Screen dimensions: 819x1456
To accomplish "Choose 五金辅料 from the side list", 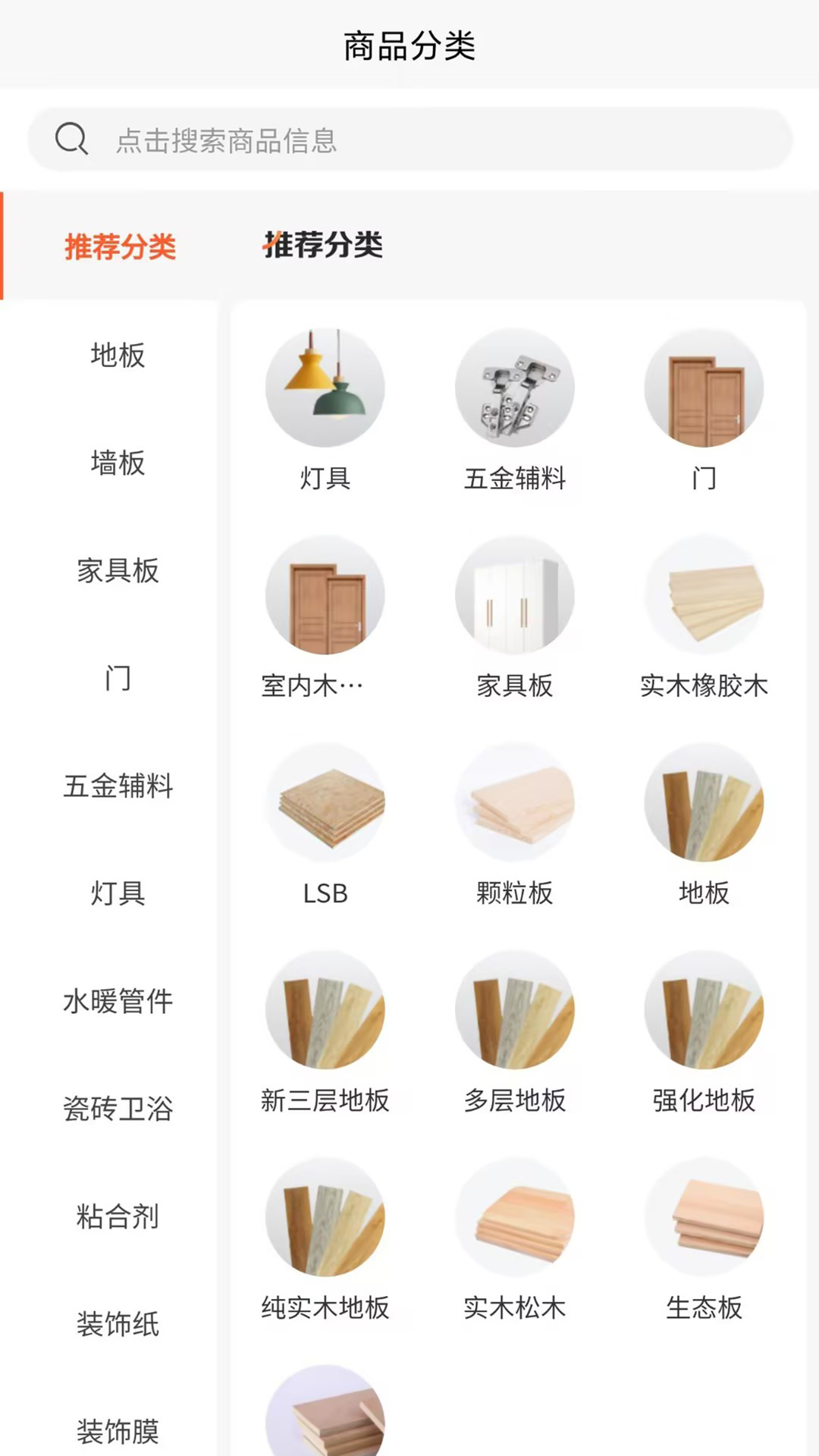I will (118, 786).
